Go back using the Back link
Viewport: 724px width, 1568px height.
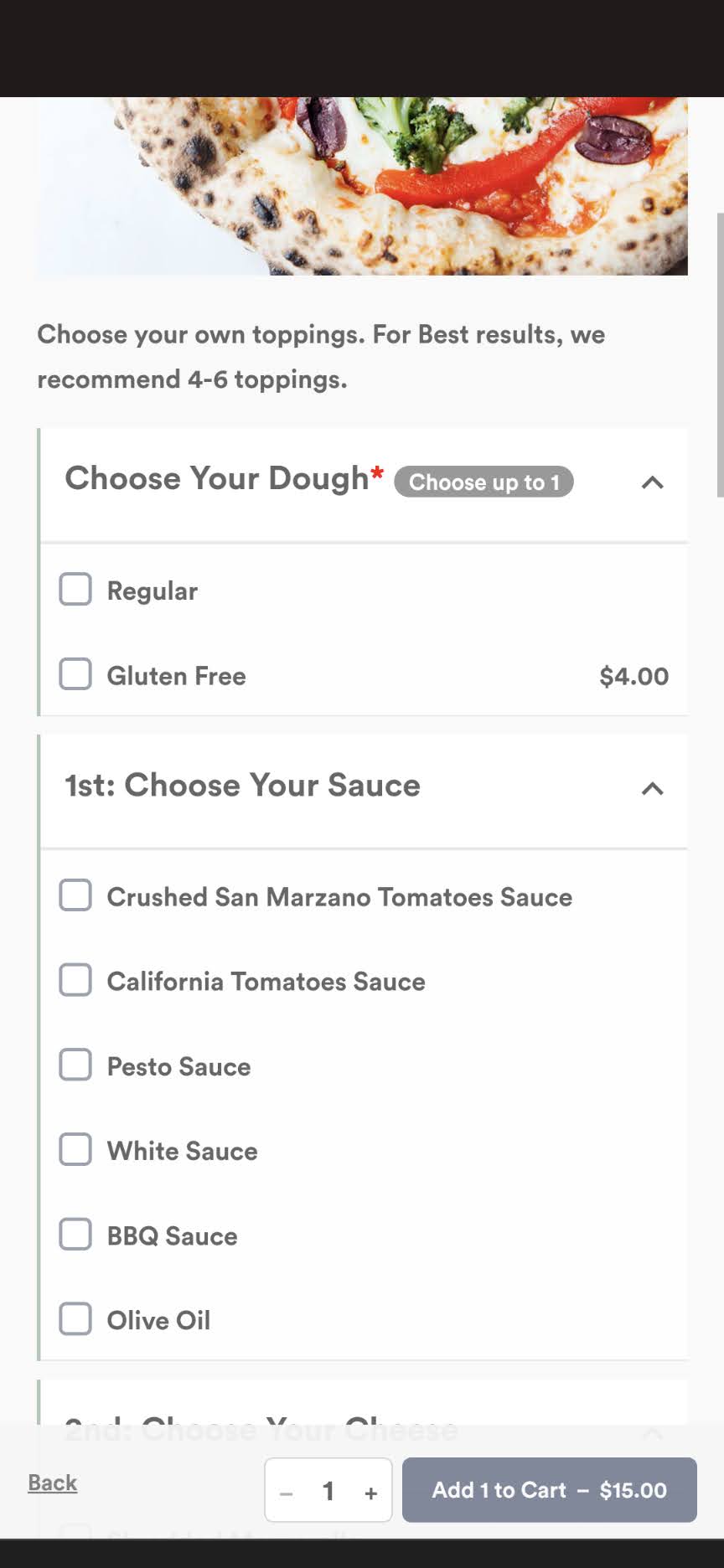(x=52, y=1483)
